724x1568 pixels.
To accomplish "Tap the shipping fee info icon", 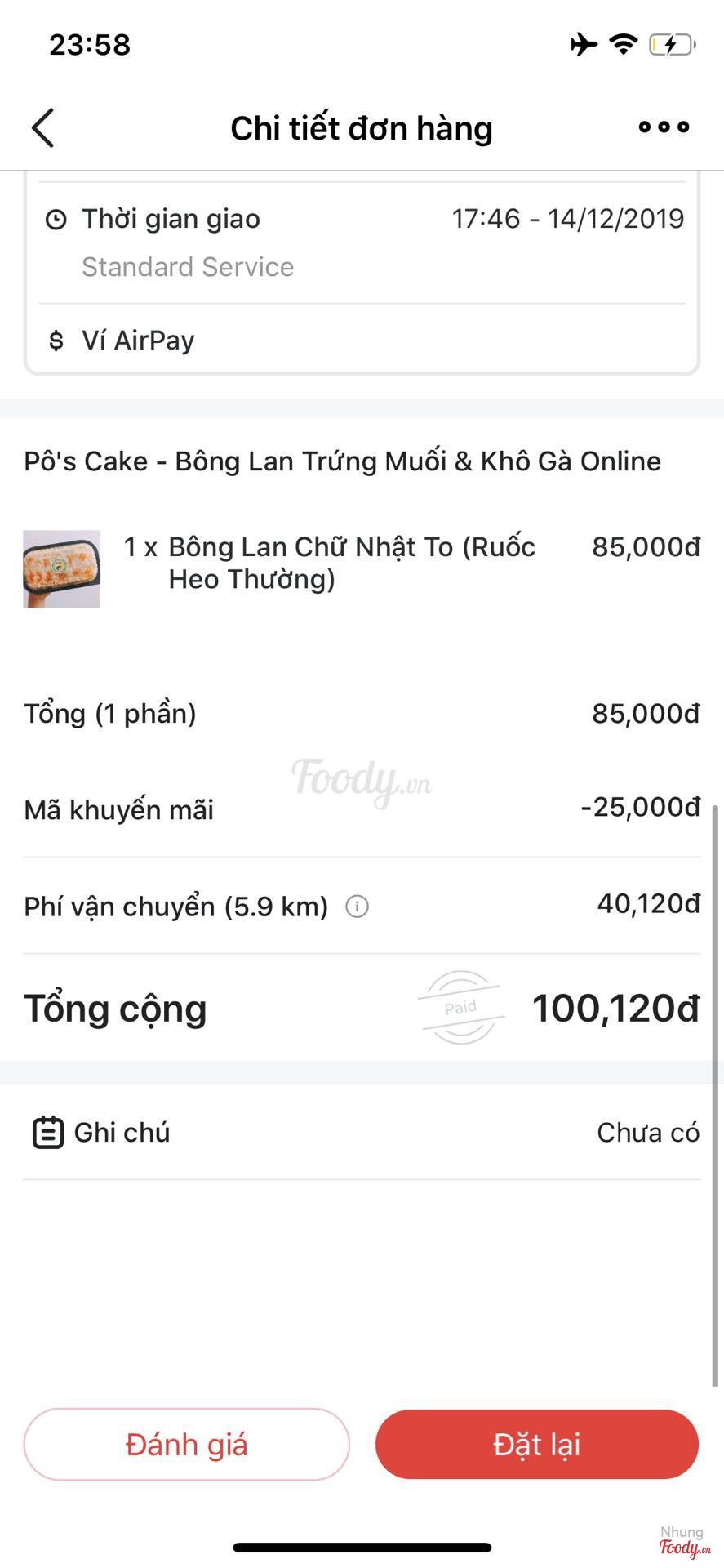I will pos(357,906).
